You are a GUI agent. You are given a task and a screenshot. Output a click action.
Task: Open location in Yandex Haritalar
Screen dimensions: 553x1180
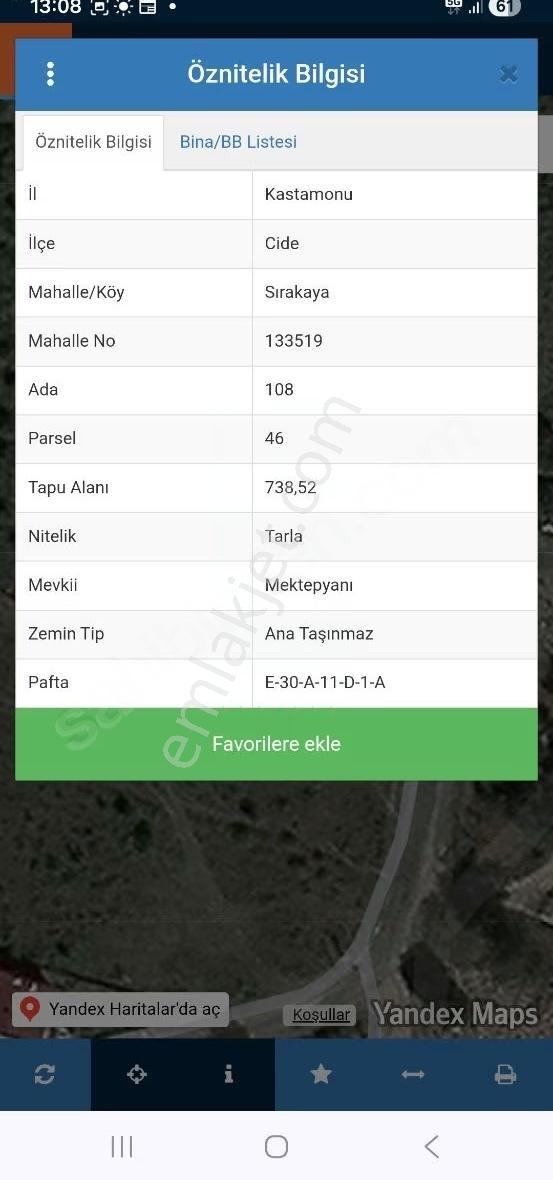(x=121, y=1009)
